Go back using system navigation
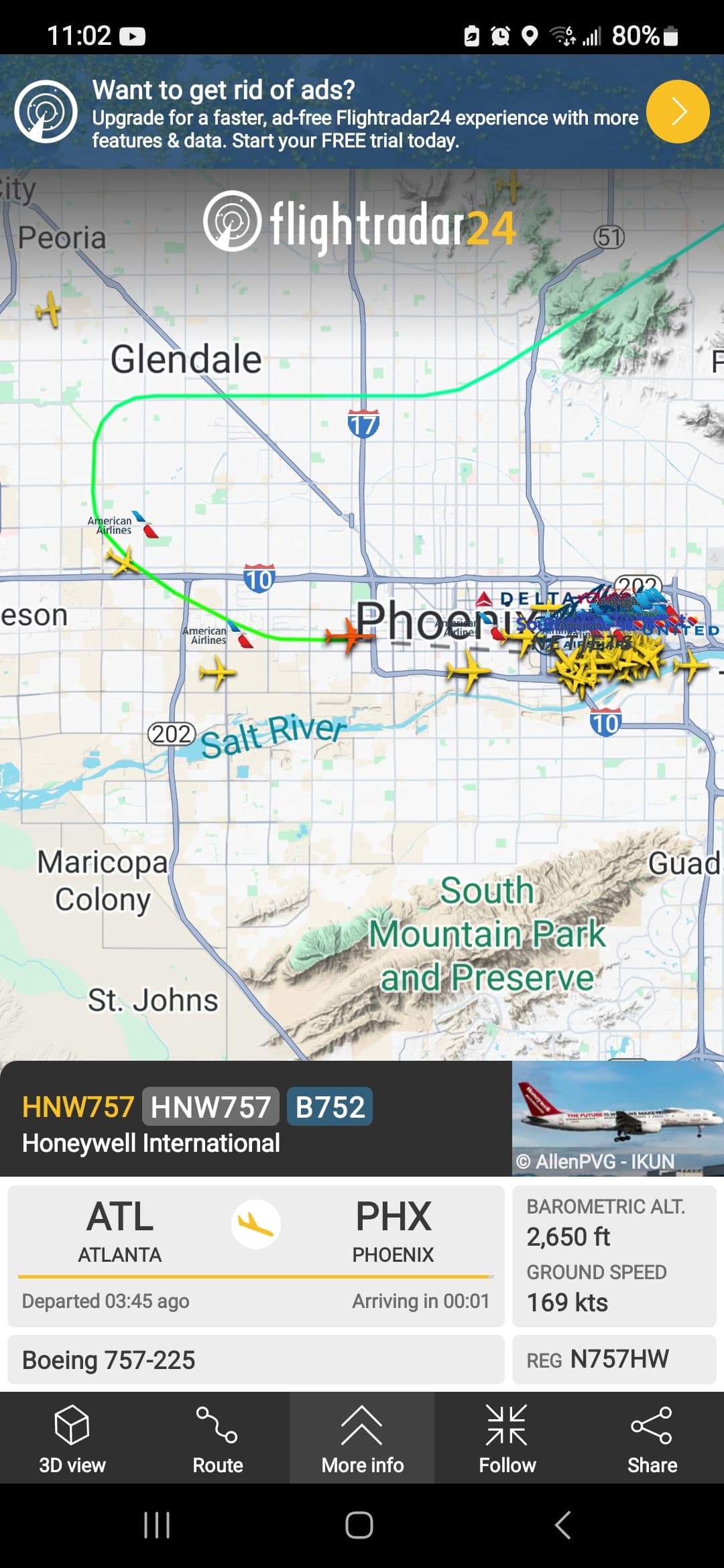Viewport: 724px width, 1568px height. click(563, 1525)
